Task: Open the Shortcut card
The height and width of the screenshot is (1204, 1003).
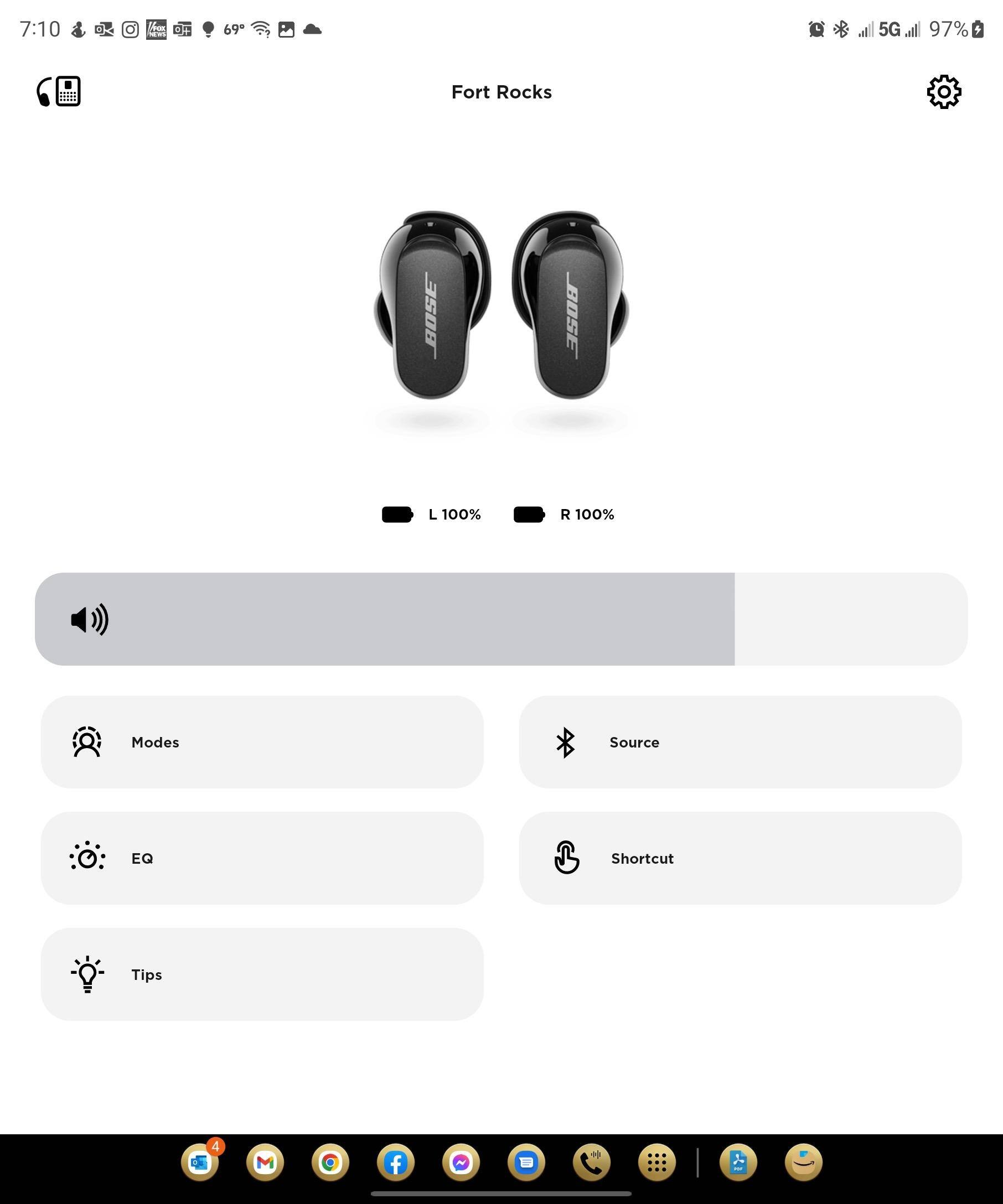Action: coord(740,858)
